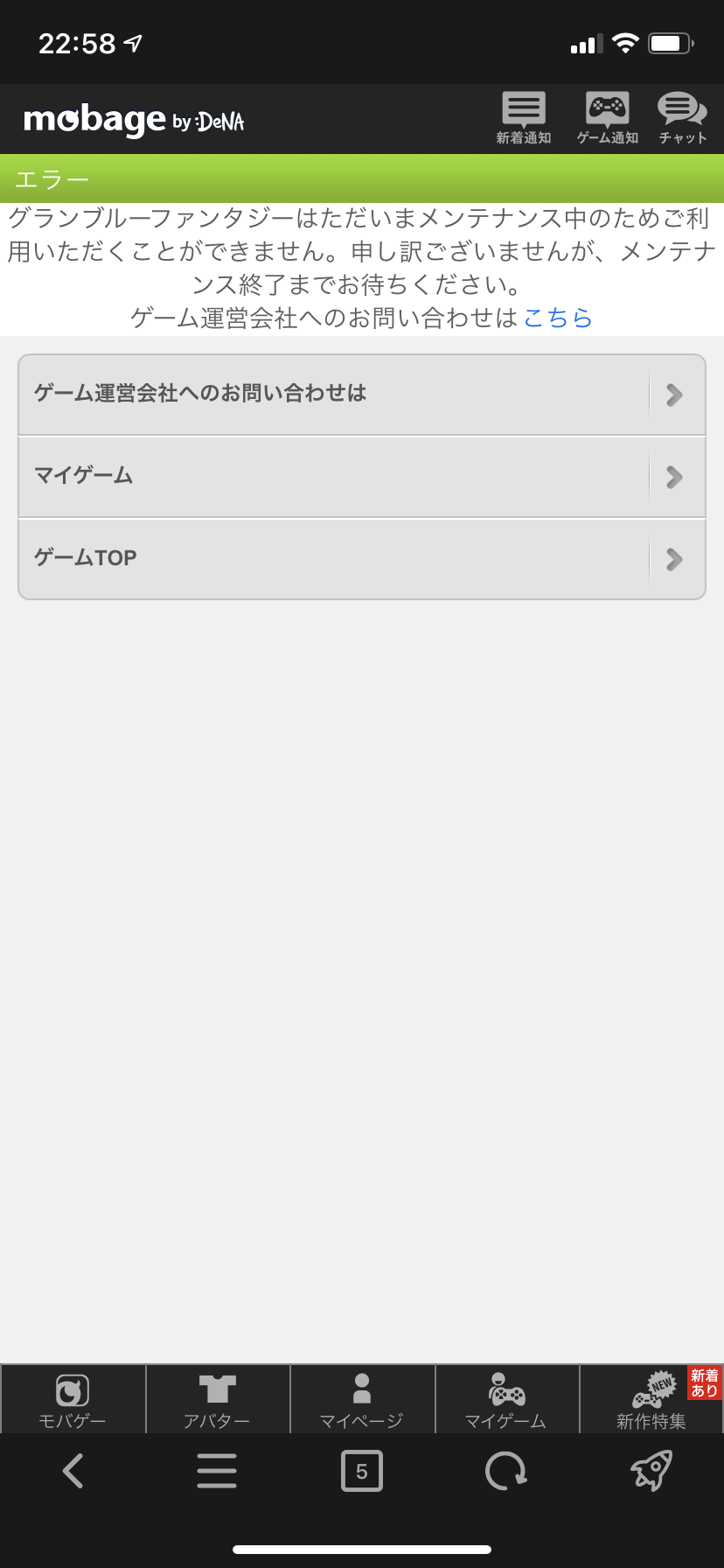This screenshot has height=1568, width=724.
Task: Tap the rocket icon in bottom toolbar
Action: tap(651, 1471)
